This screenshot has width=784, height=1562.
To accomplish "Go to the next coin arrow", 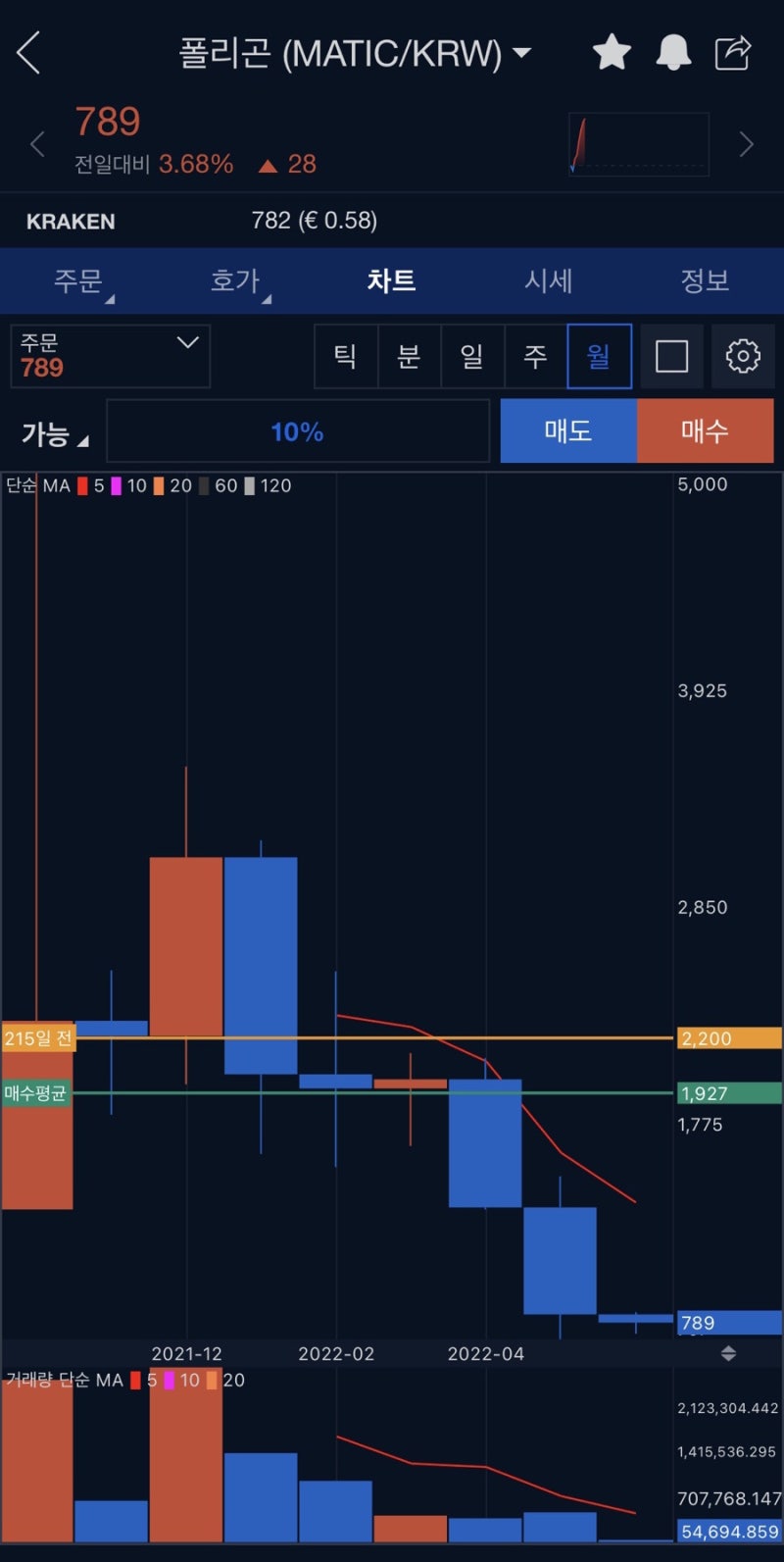I will 746,145.
